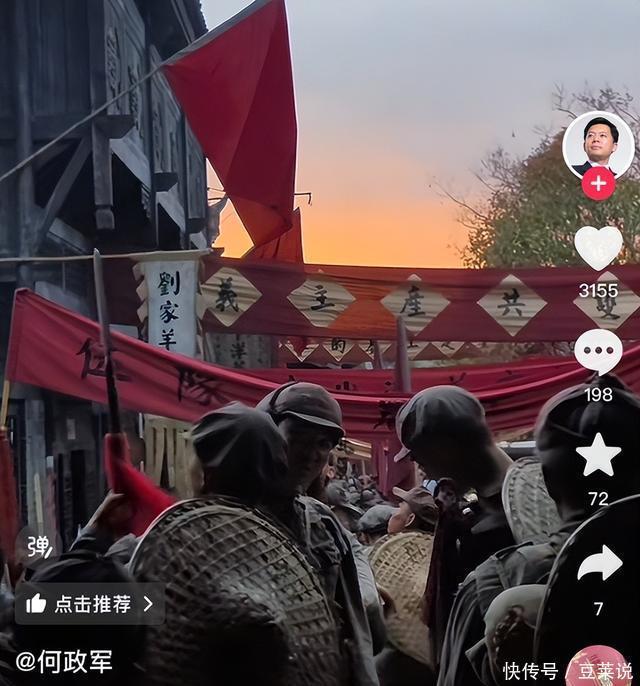Open the @何政军 username link
640x686 pixels.
point(64,661)
